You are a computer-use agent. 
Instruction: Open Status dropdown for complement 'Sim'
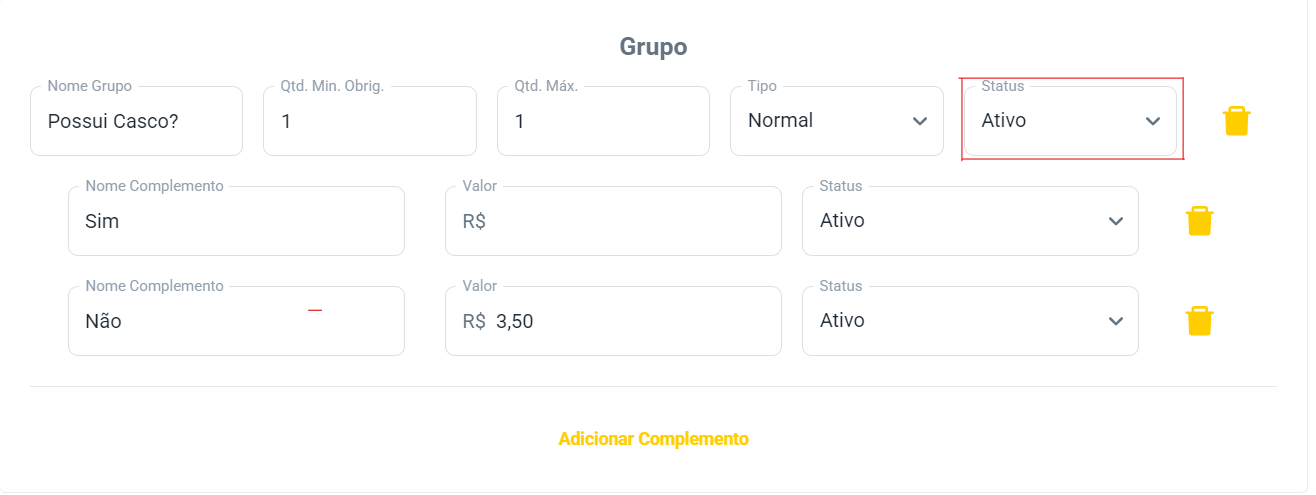pos(970,221)
